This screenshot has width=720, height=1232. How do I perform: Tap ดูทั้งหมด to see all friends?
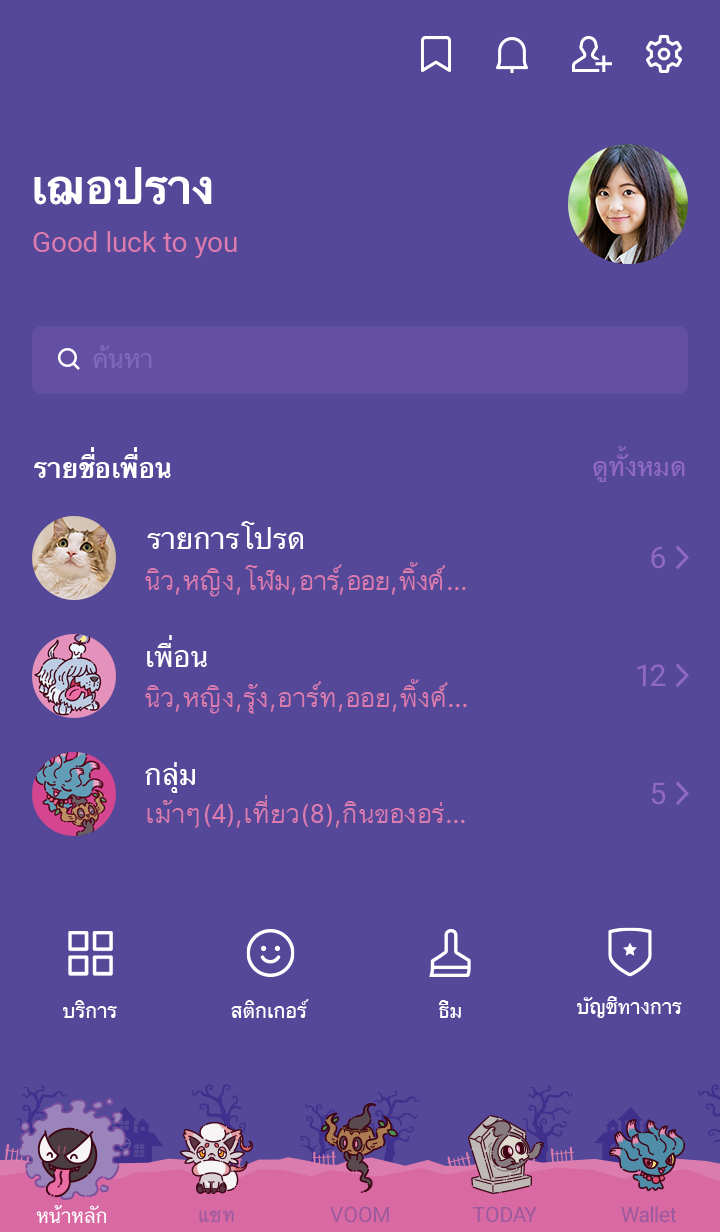638,468
